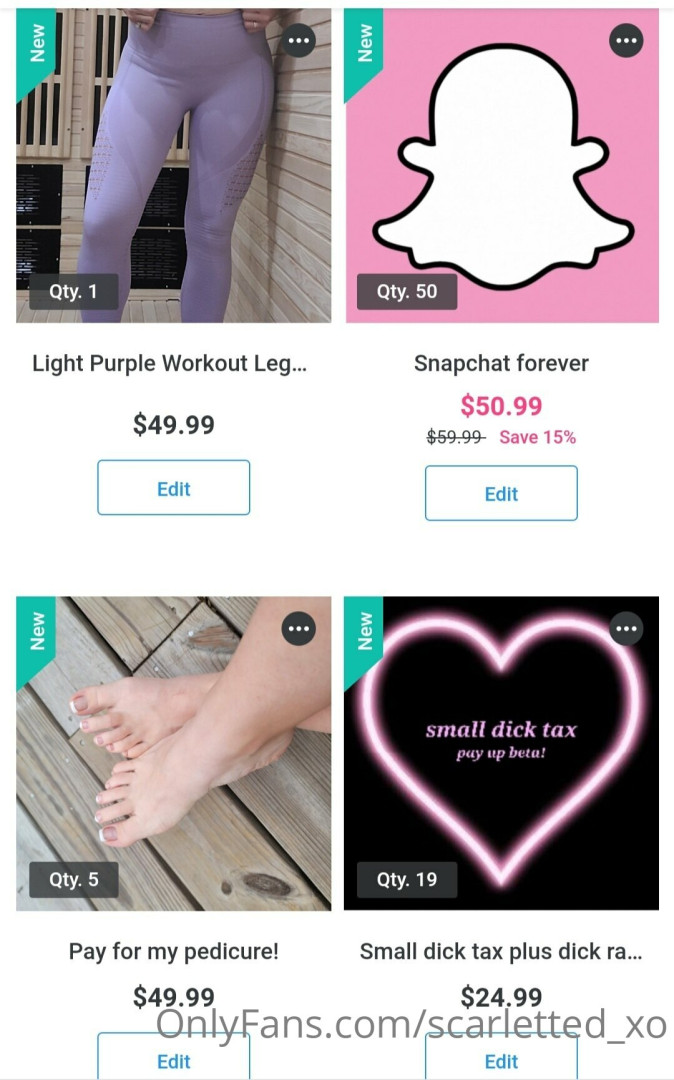The height and width of the screenshot is (1080, 674).
Task: Edit the Pay for my pedicure listing
Action: pyautogui.click(x=173, y=1060)
